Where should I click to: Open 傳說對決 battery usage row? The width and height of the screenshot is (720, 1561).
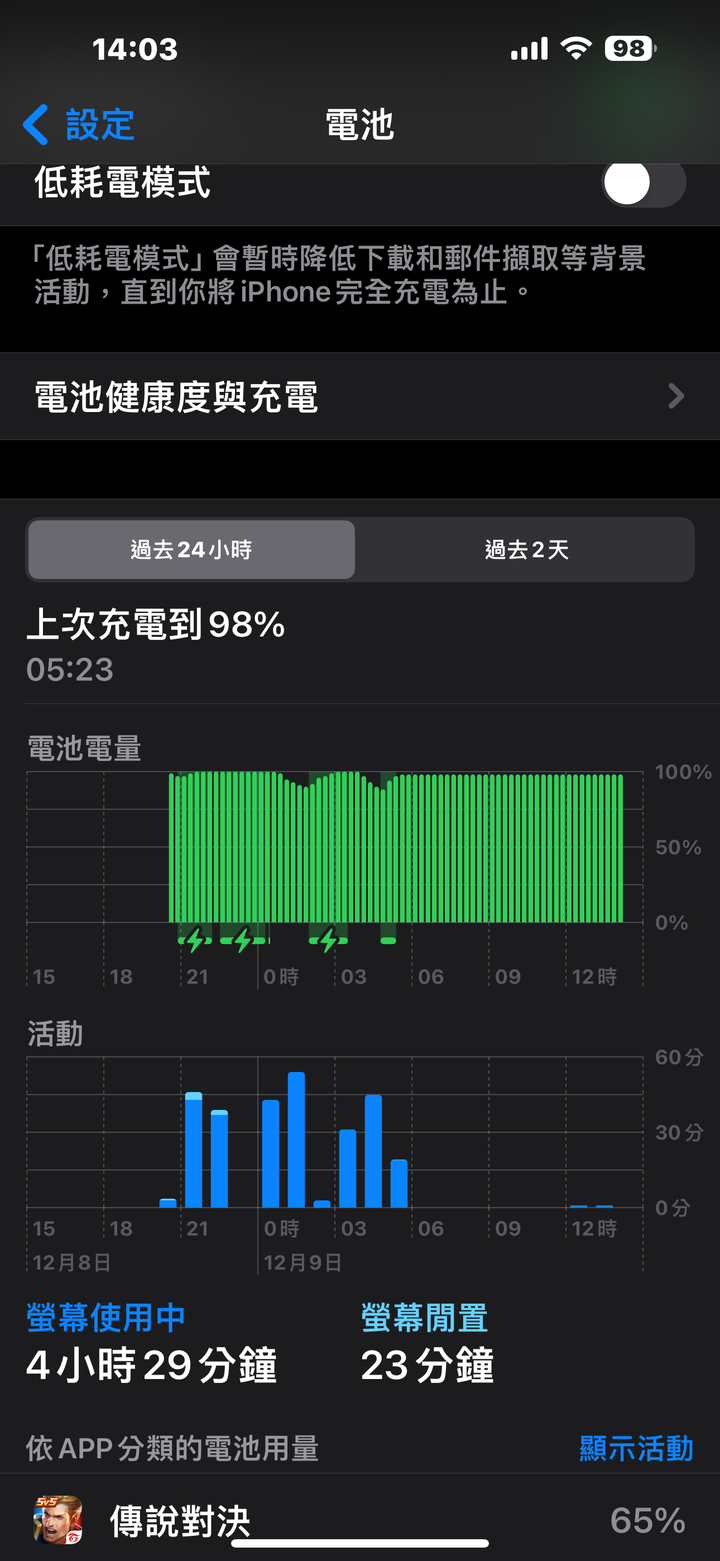pos(360,1521)
